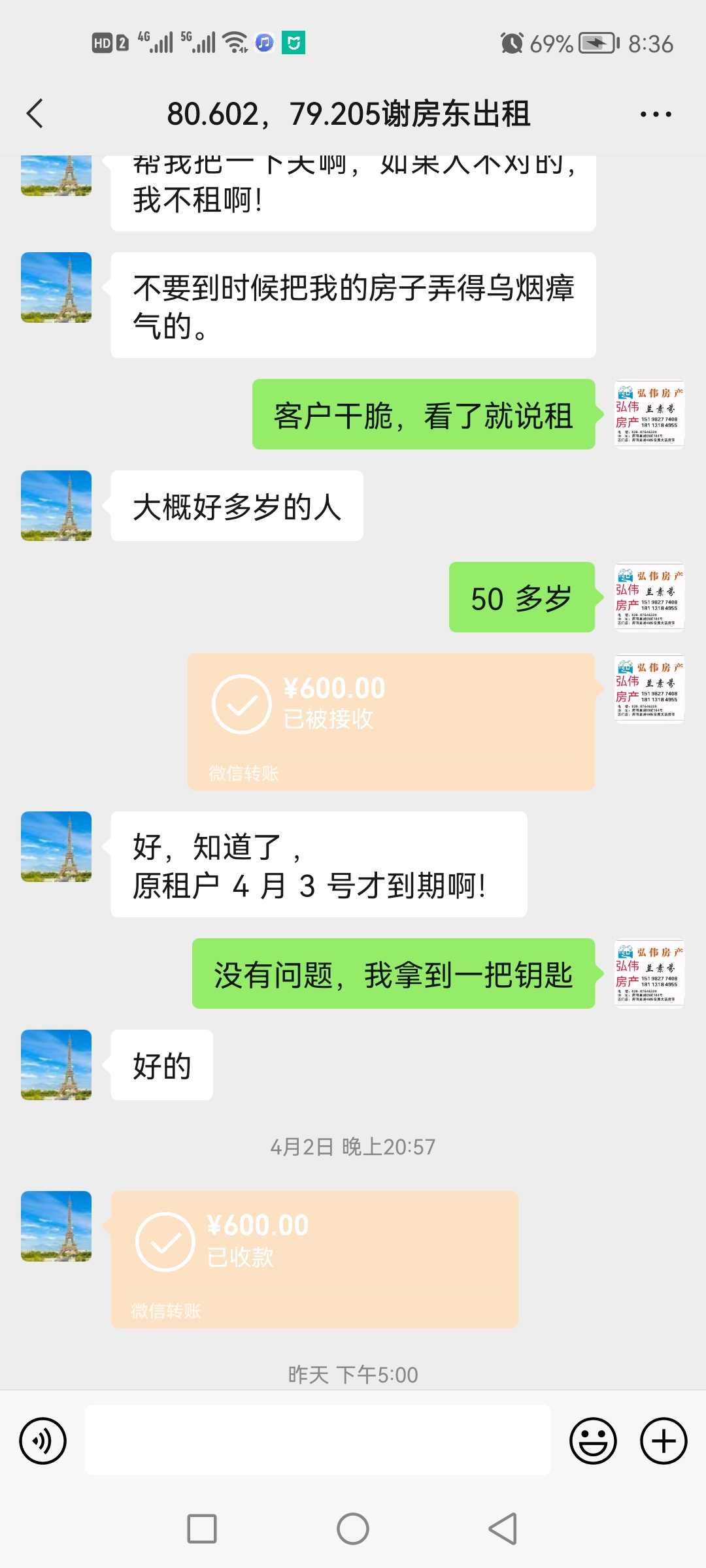
Task: Open the chat info overflow menu
Action: 655,114
